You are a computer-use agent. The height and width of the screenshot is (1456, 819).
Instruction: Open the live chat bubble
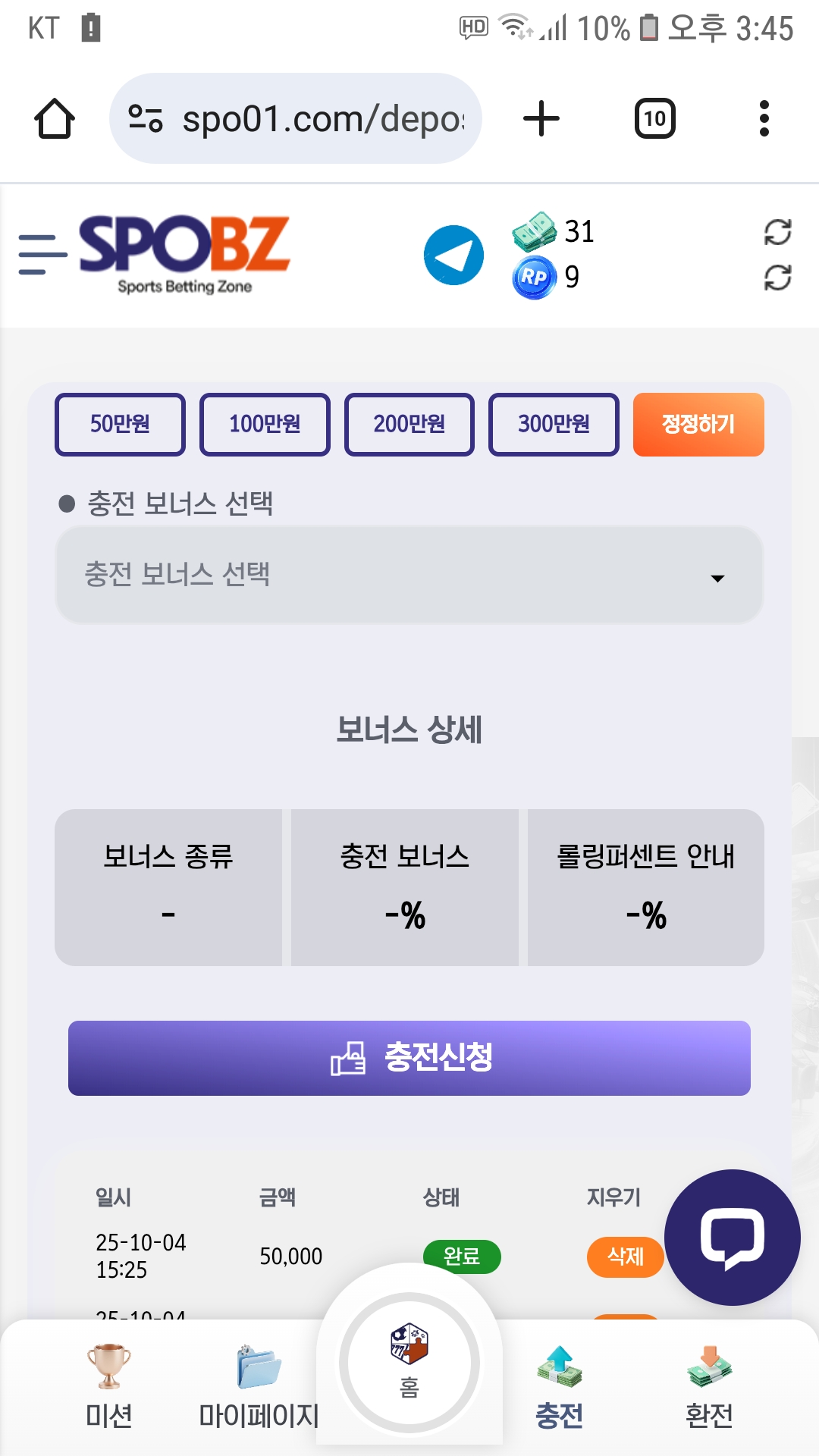[x=732, y=1238]
